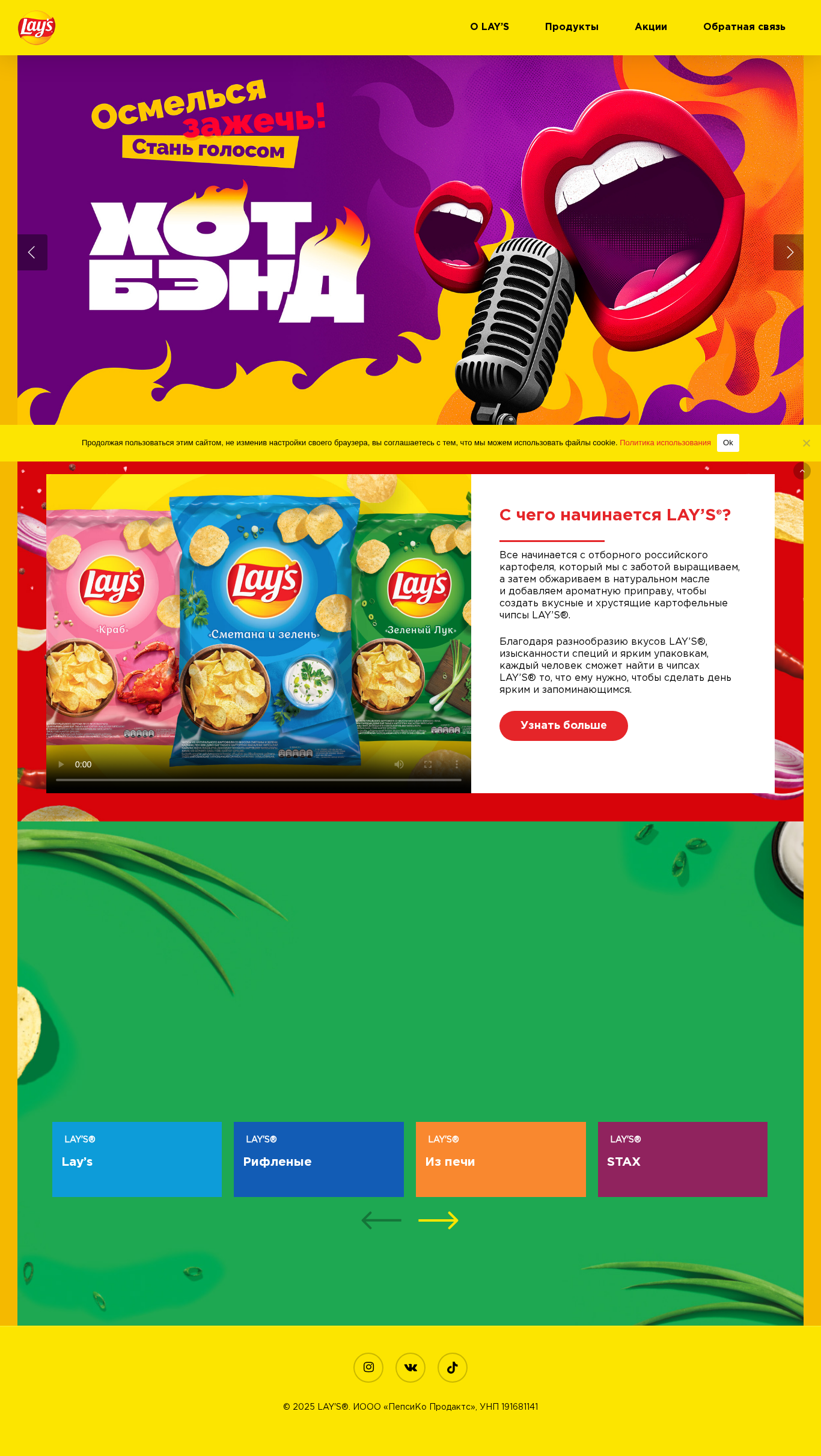Image resolution: width=821 pixels, height=1456 pixels.
Task: Show next hero banner slide
Action: click(789, 252)
